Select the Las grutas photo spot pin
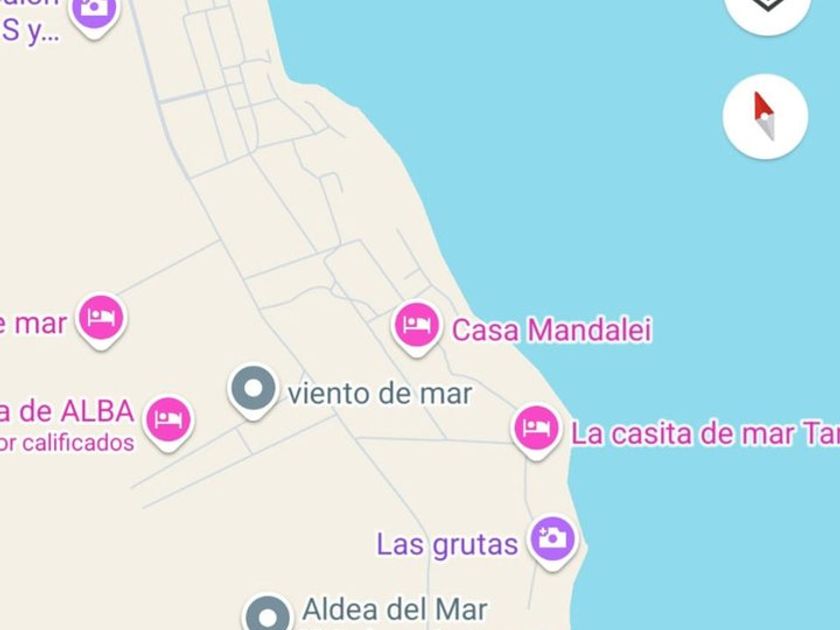The width and height of the screenshot is (840, 630). [552, 540]
